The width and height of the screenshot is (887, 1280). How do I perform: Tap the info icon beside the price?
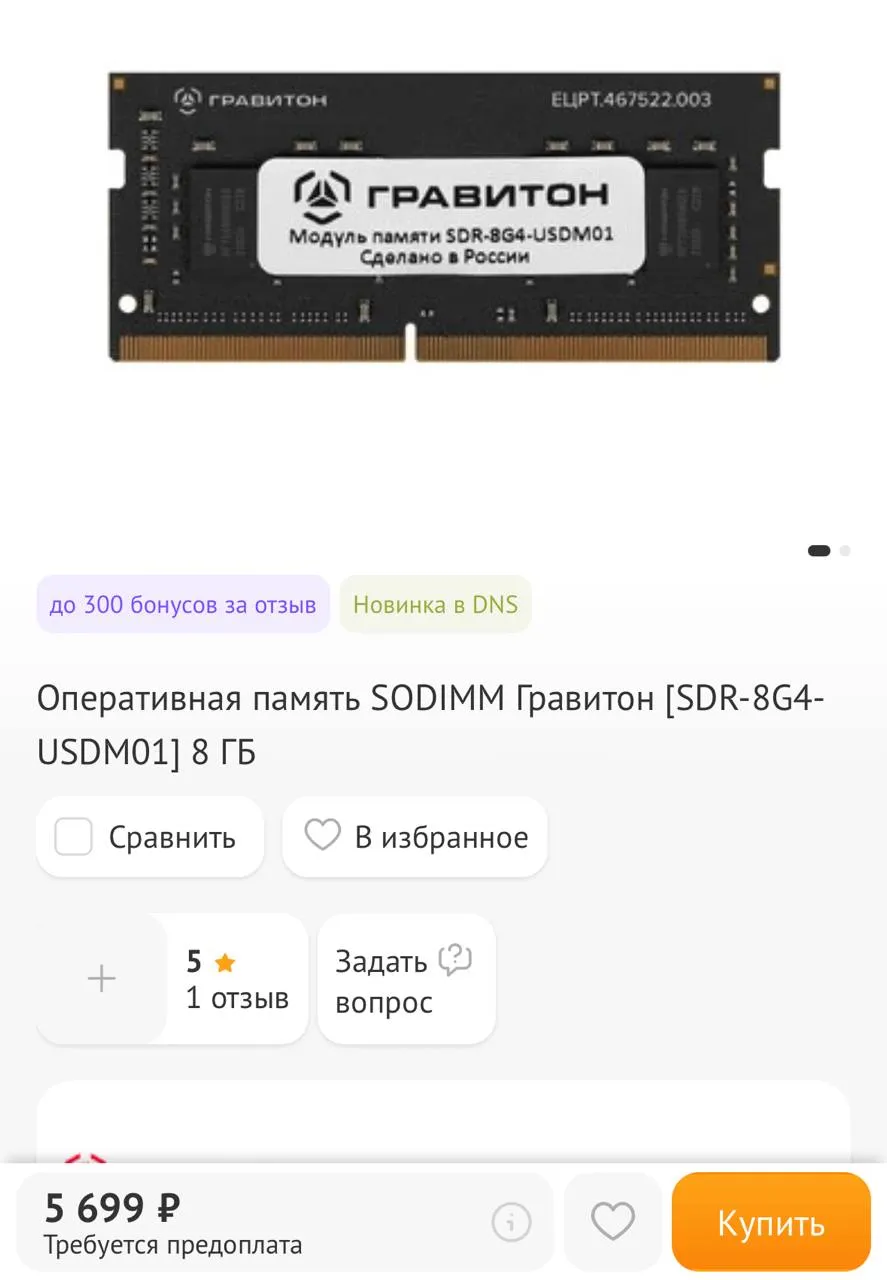(x=511, y=1222)
